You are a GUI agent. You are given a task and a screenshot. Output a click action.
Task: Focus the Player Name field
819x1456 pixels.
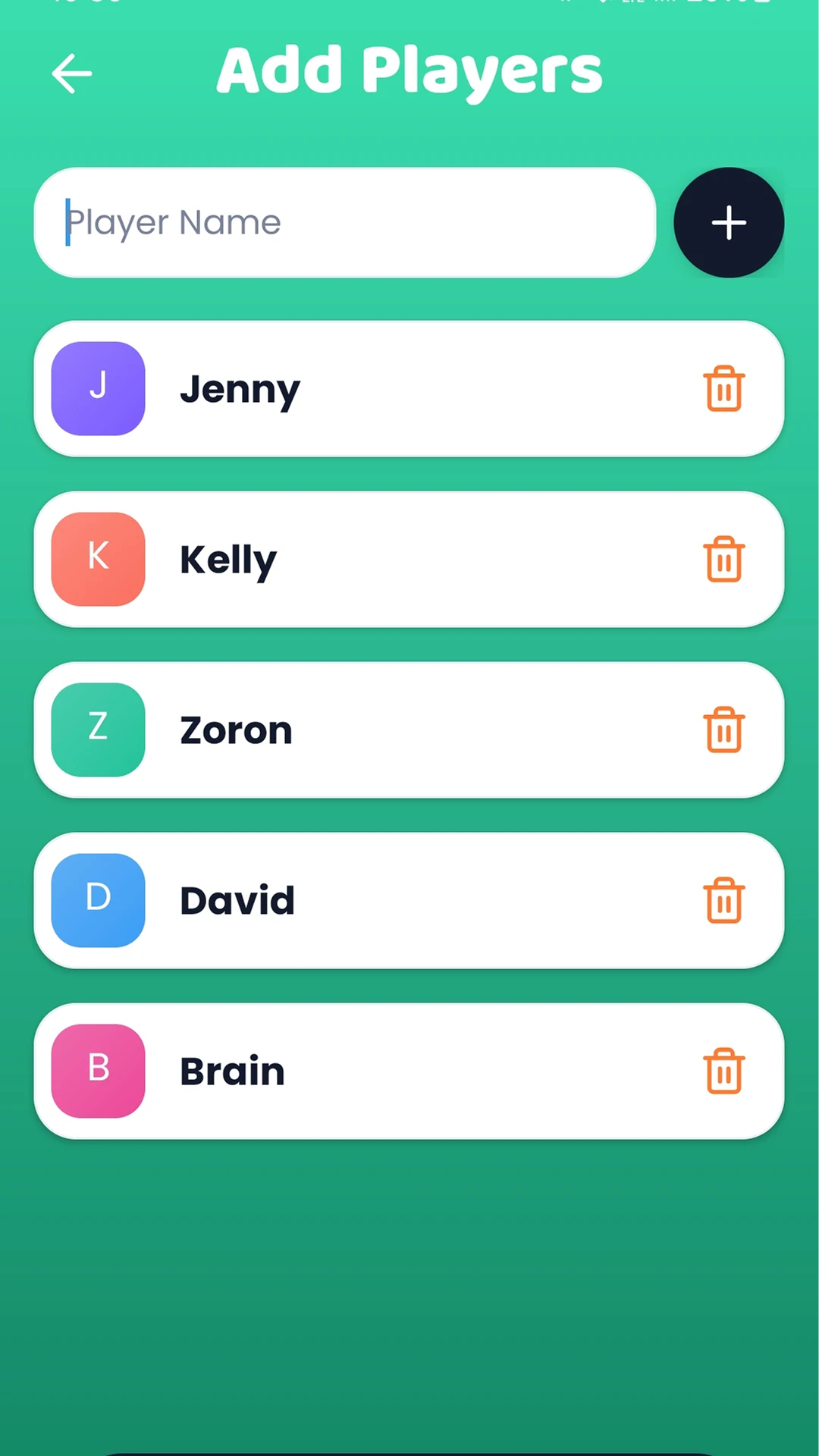[345, 222]
